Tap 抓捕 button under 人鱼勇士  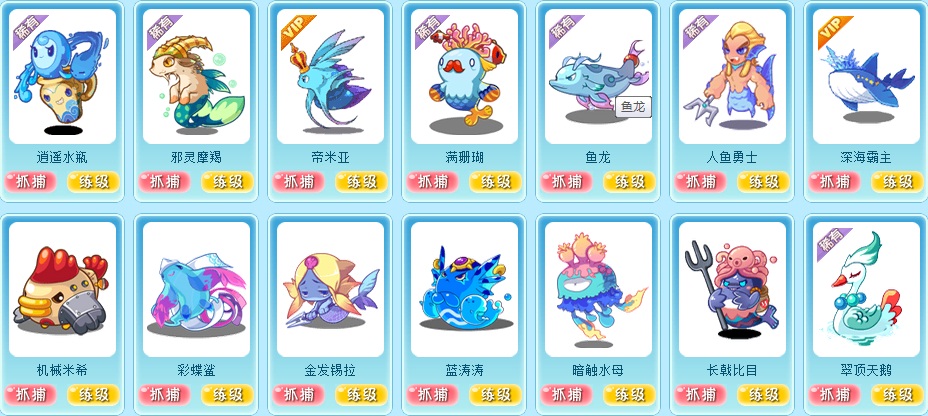click(x=701, y=182)
